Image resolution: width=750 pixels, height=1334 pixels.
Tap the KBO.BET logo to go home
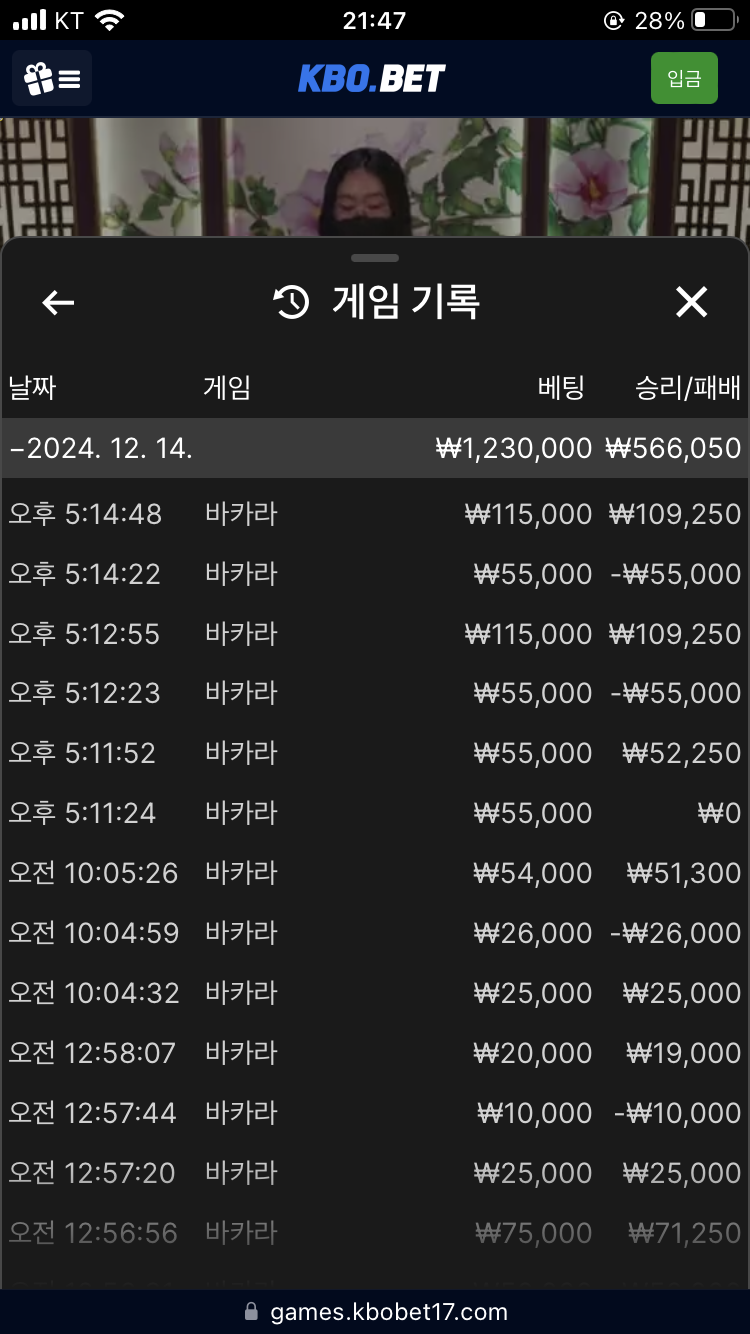372,78
